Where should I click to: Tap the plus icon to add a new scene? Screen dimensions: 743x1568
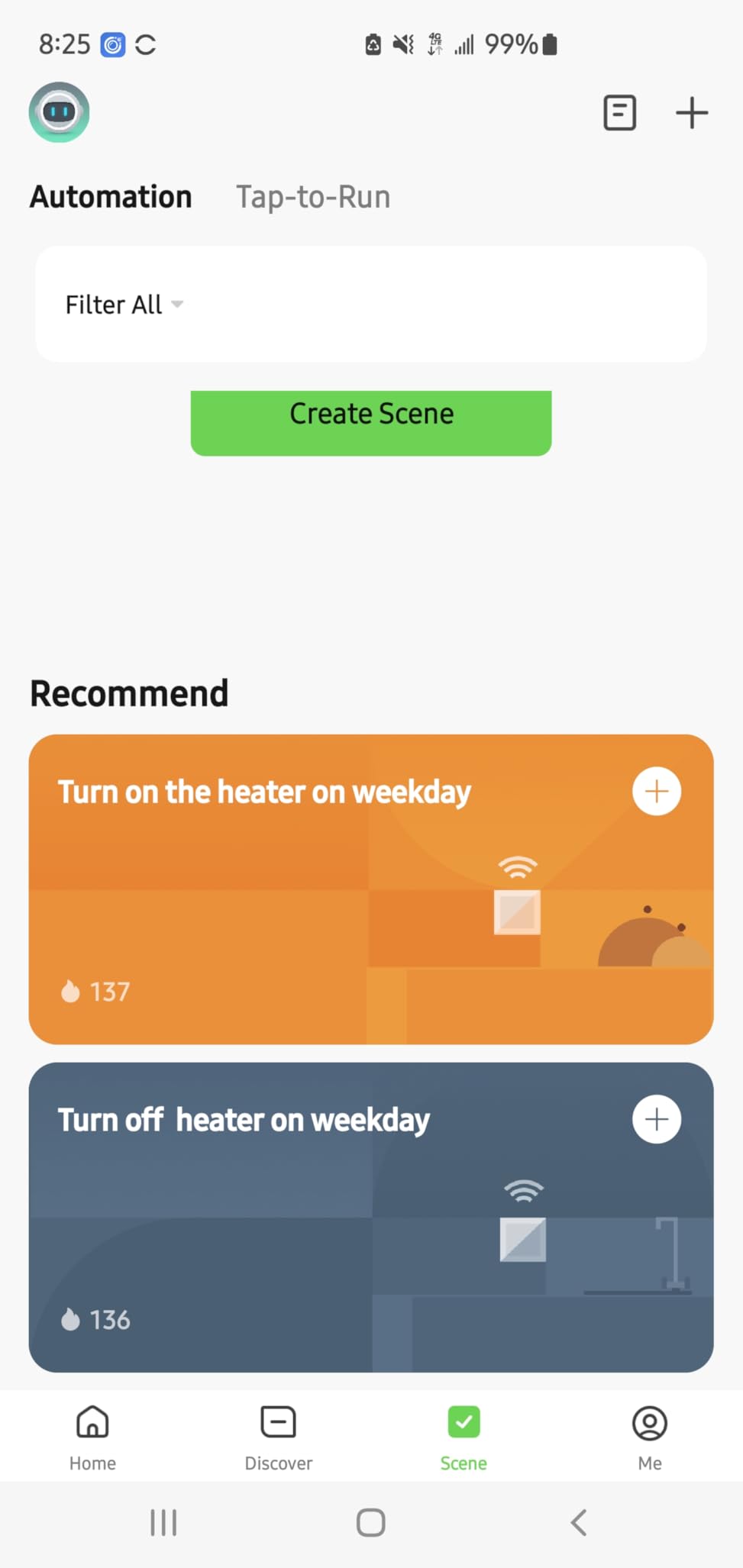coord(691,112)
